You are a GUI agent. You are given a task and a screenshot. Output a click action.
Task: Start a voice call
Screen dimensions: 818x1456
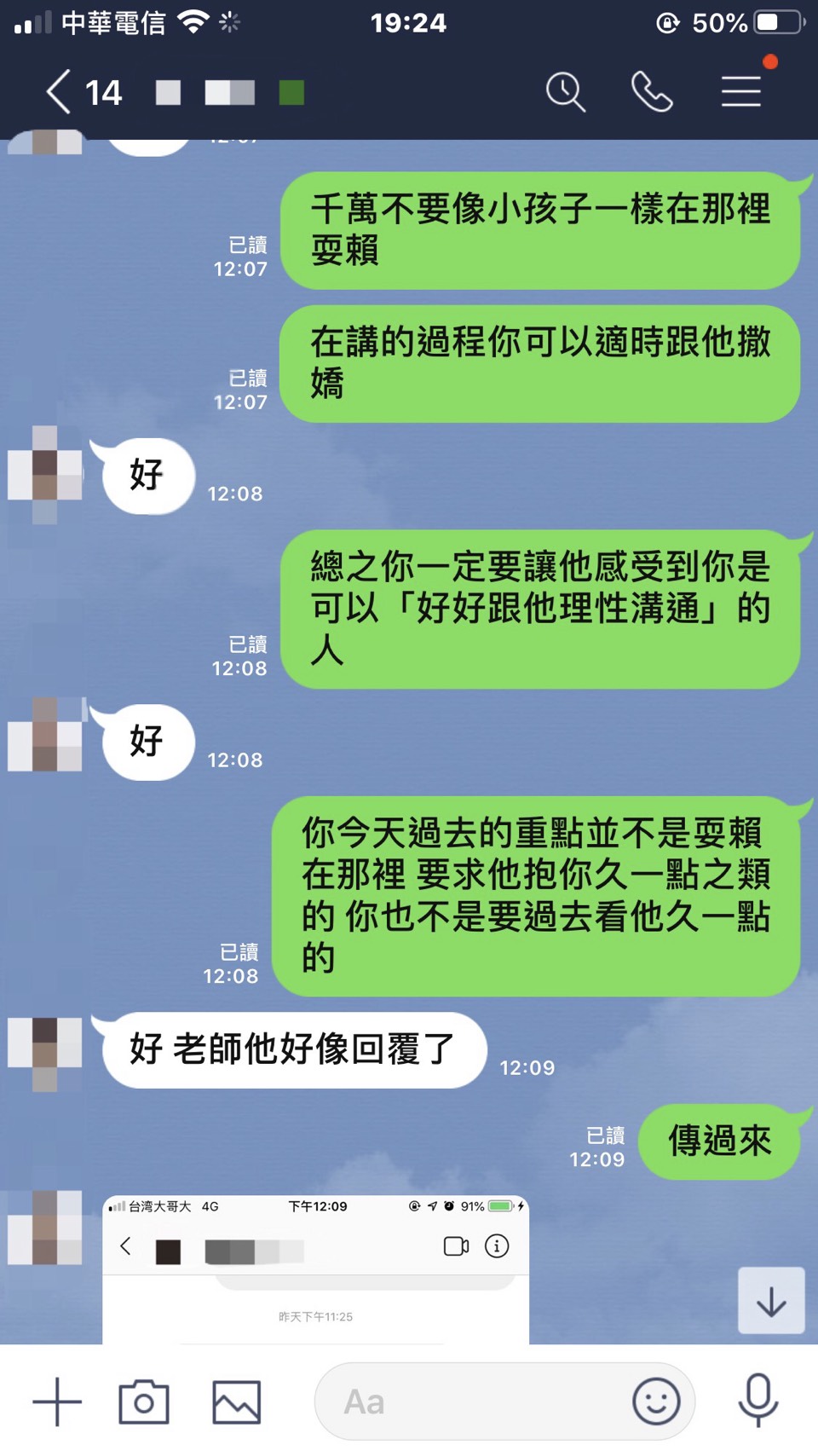[x=652, y=92]
